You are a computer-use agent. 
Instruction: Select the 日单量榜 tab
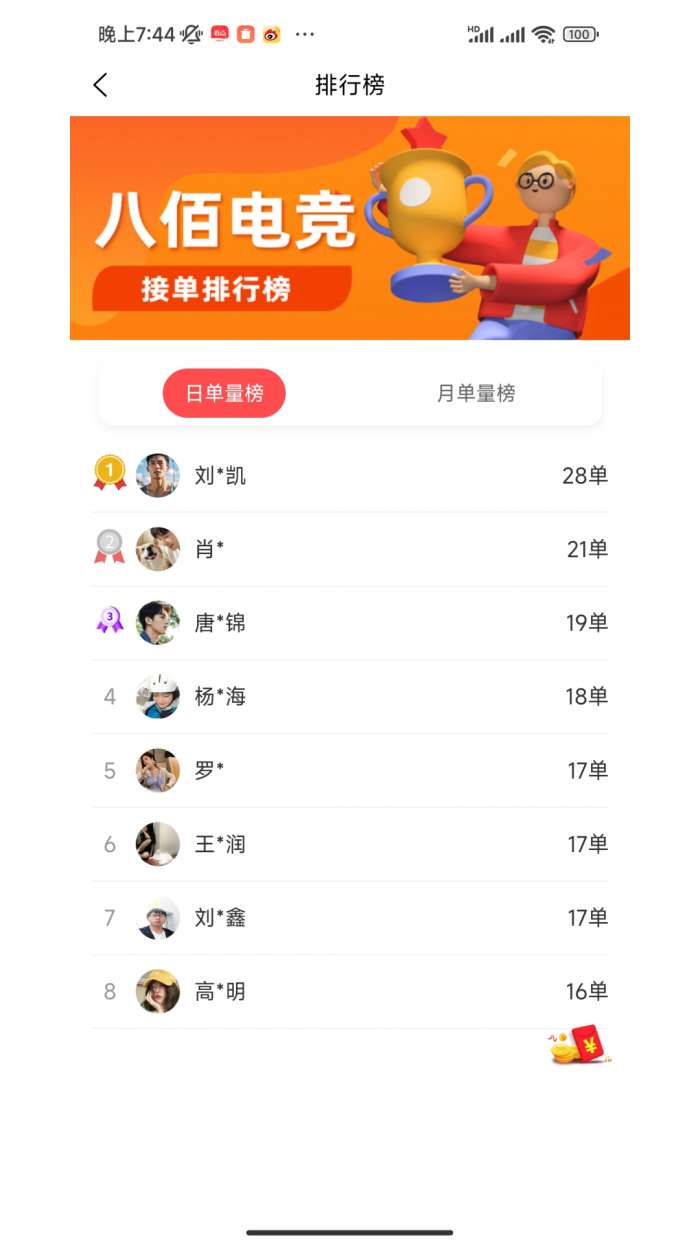pyautogui.click(x=224, y=393)
